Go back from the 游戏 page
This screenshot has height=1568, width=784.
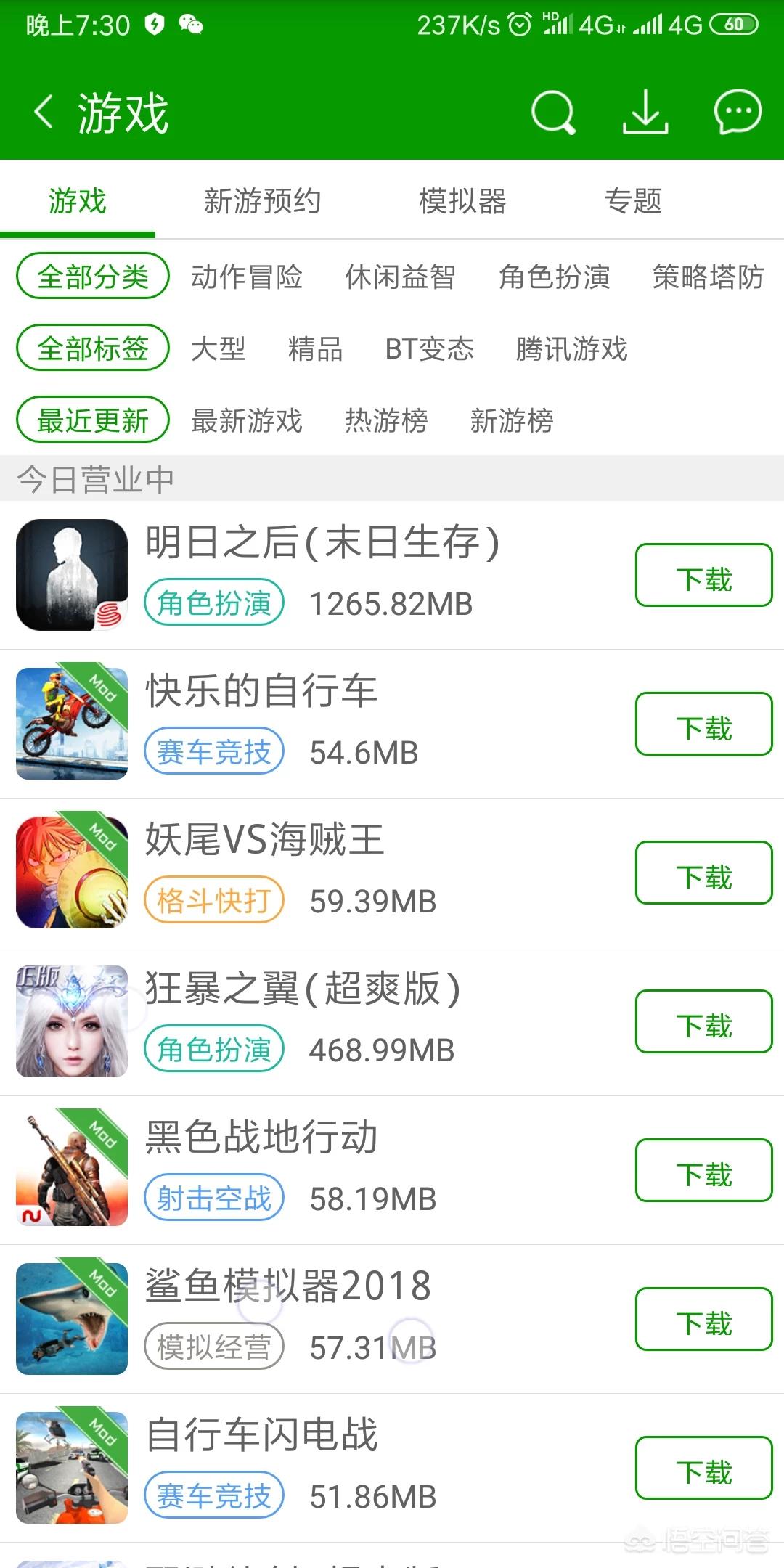44,113
